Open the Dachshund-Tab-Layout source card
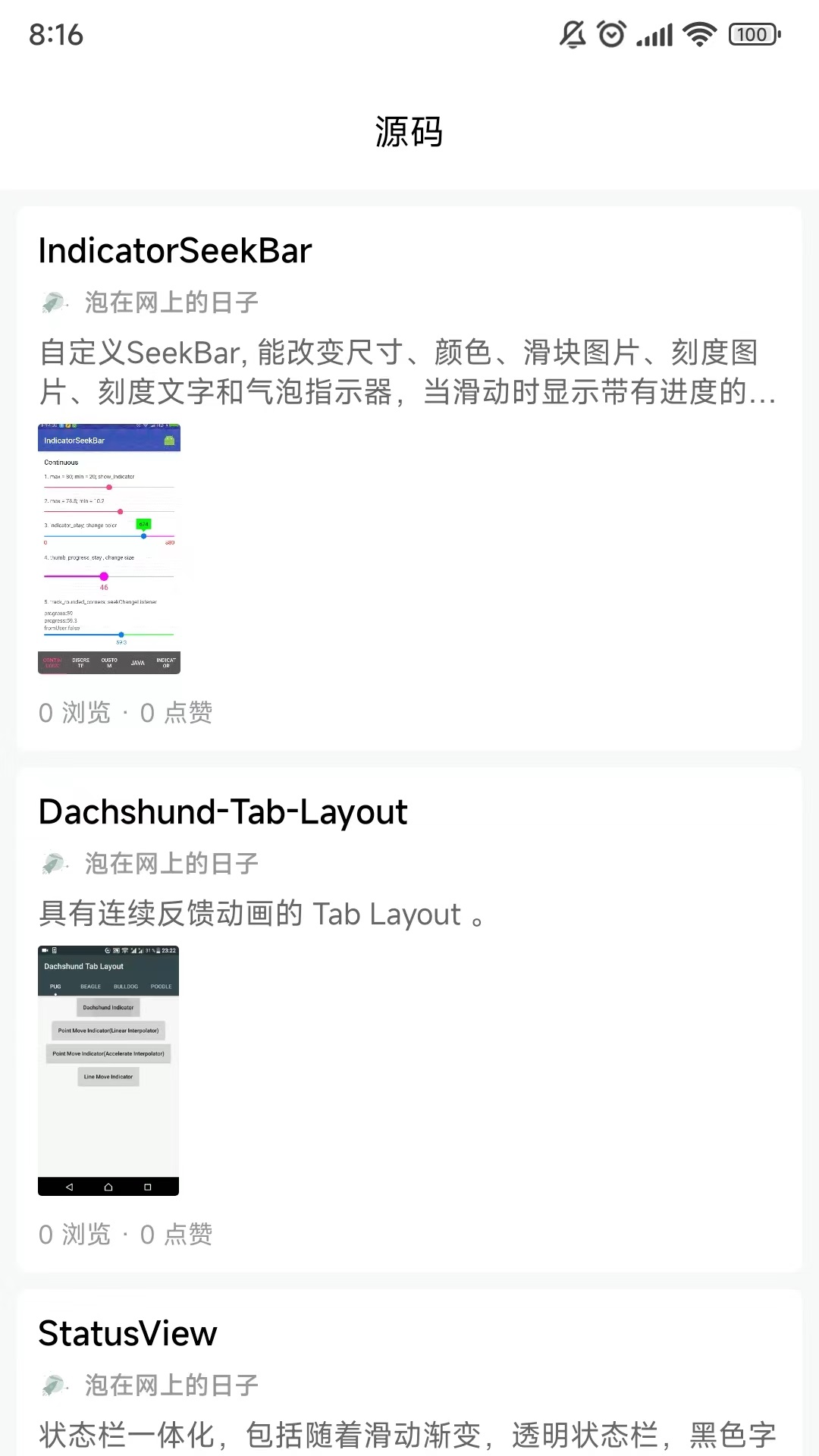Screen dimensions: 819x1456 223,812
